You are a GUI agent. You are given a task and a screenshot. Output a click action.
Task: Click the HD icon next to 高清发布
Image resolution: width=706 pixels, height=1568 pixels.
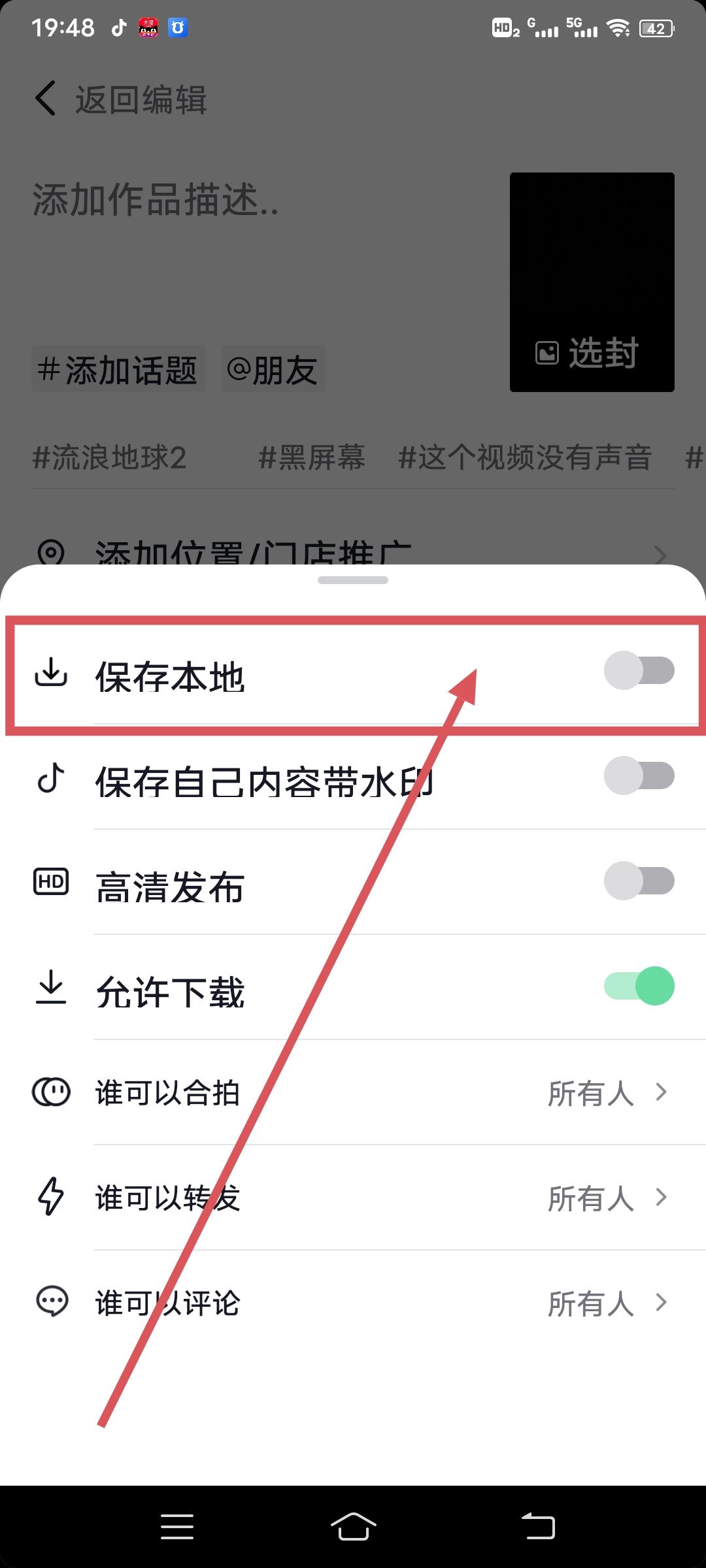[52, 882]
